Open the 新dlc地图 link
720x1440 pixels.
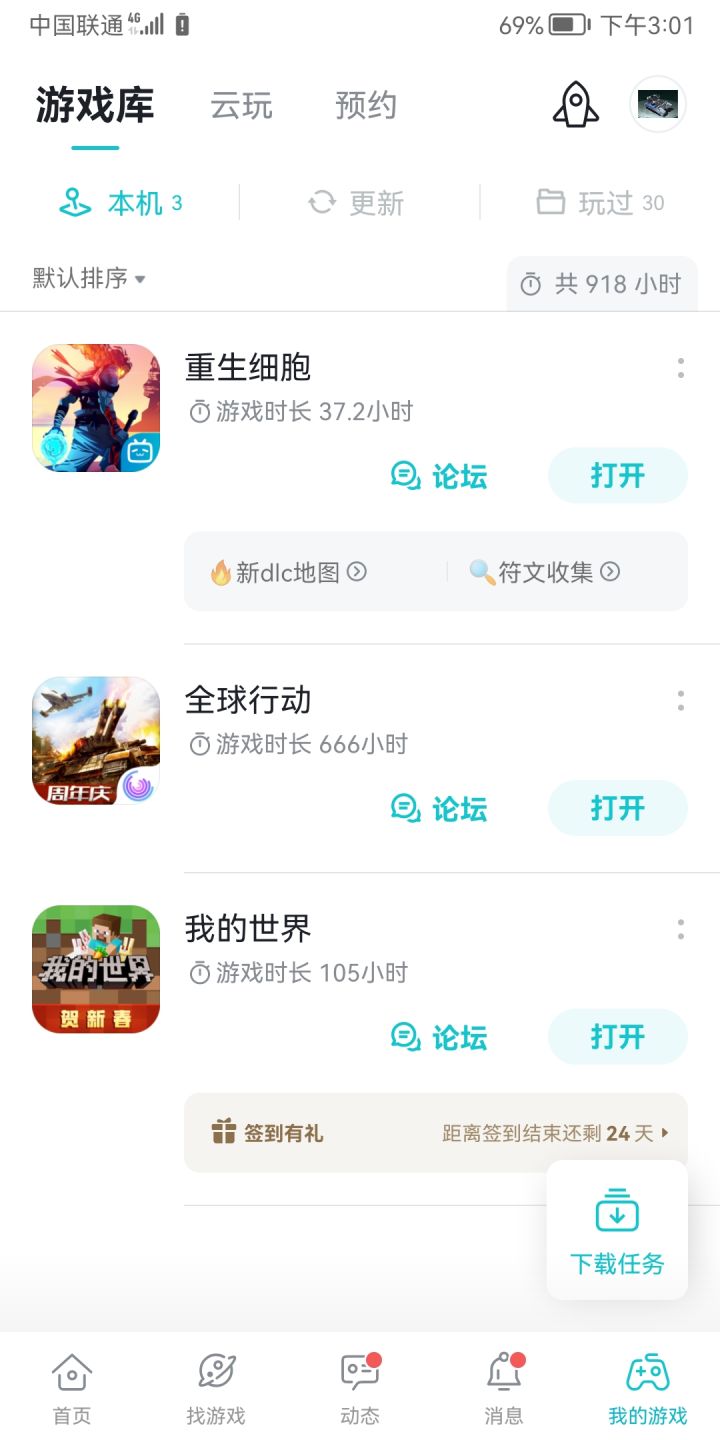288,572
